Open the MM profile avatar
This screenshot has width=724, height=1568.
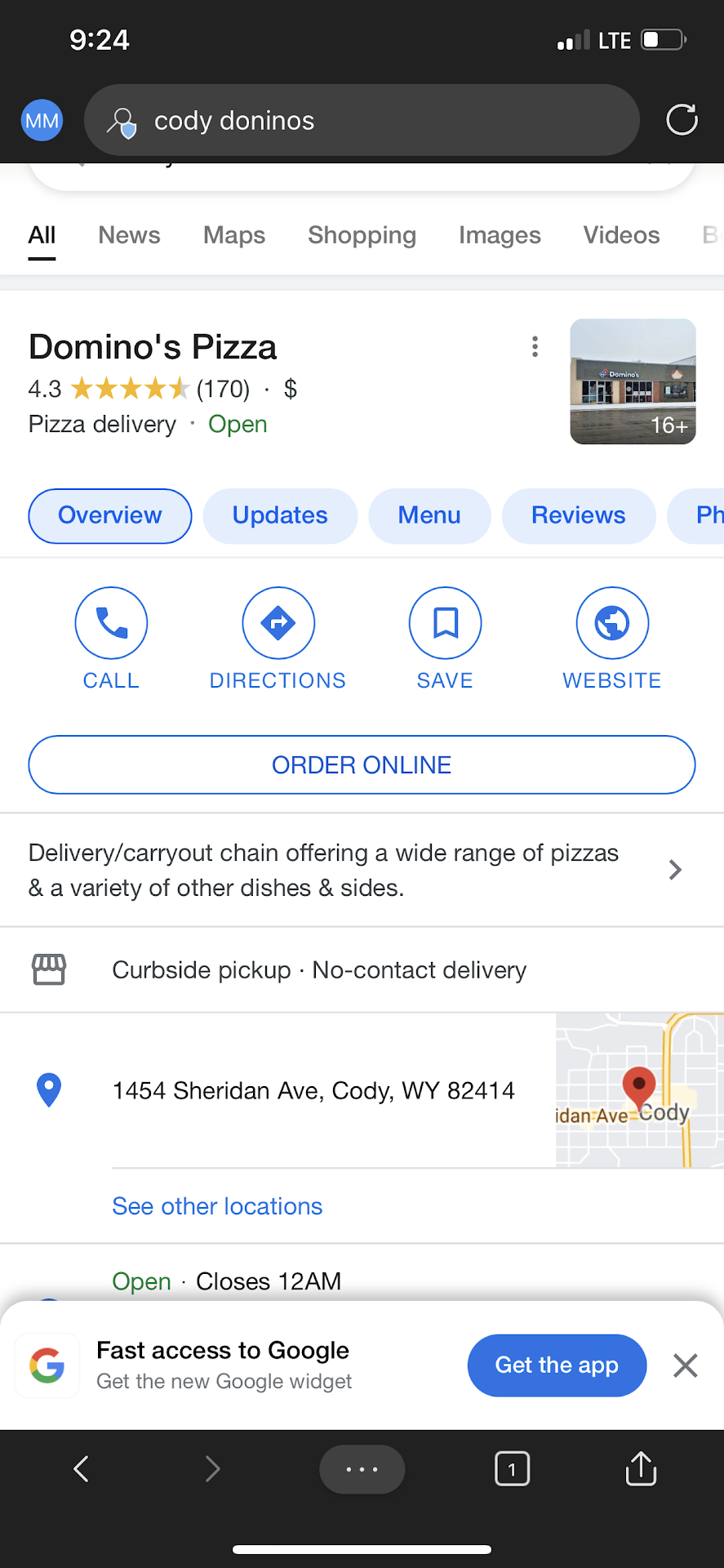click(x=42, y=121)
